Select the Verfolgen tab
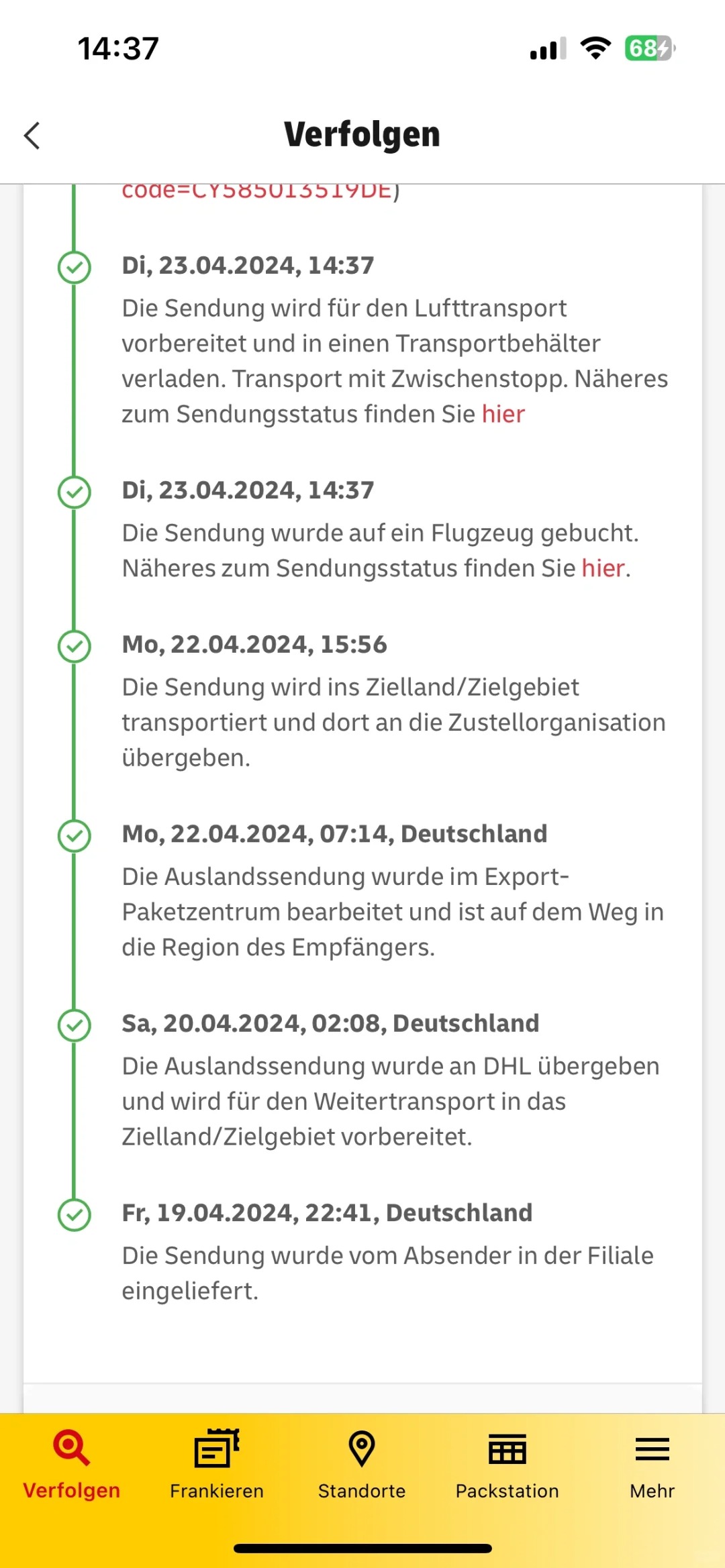Image resolution: width=725 pixels, height=1568 pixels. click(71, 1464)
